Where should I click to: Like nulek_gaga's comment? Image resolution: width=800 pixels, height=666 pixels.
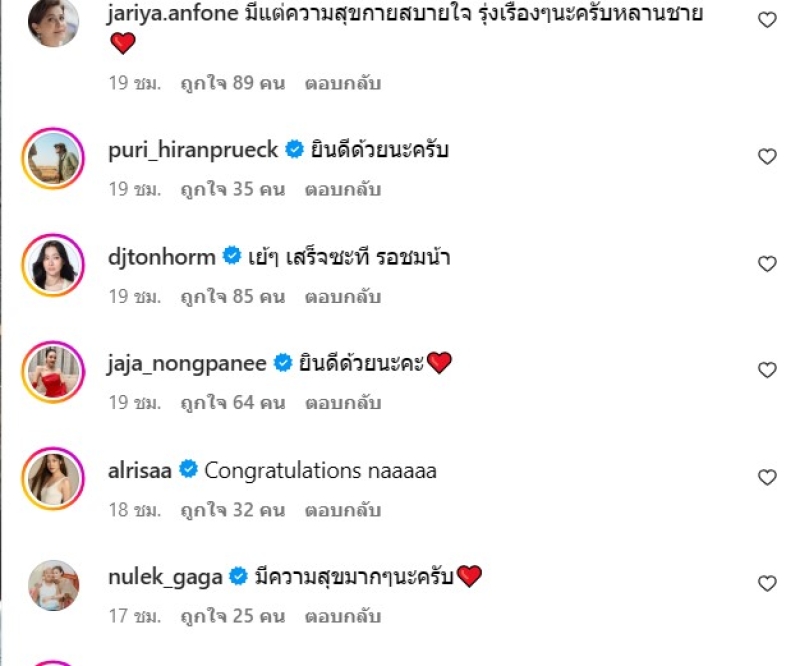(767, 583)
